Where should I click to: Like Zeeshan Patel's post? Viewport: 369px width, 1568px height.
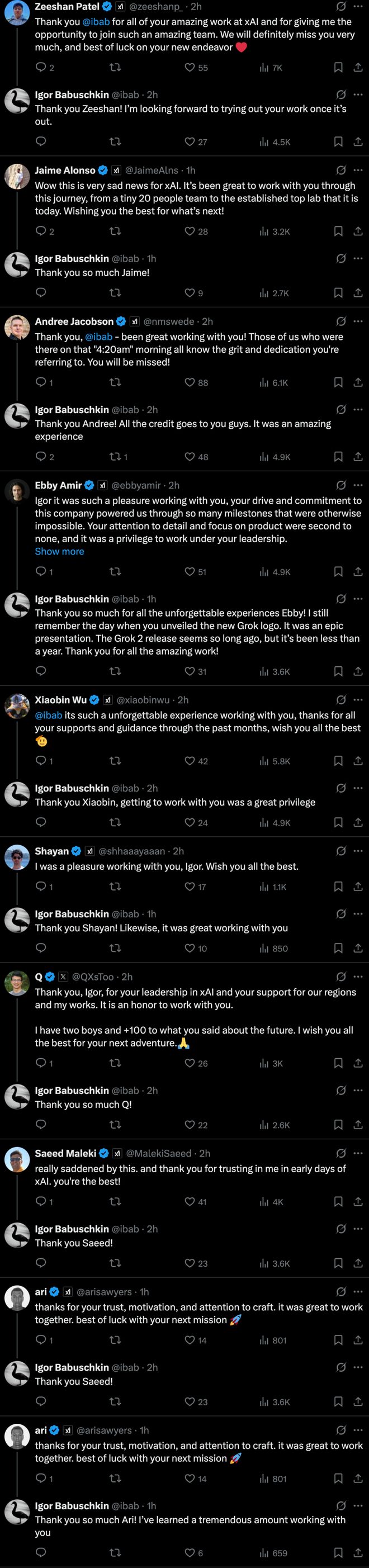pyautogui.click(x=190, y=68)
